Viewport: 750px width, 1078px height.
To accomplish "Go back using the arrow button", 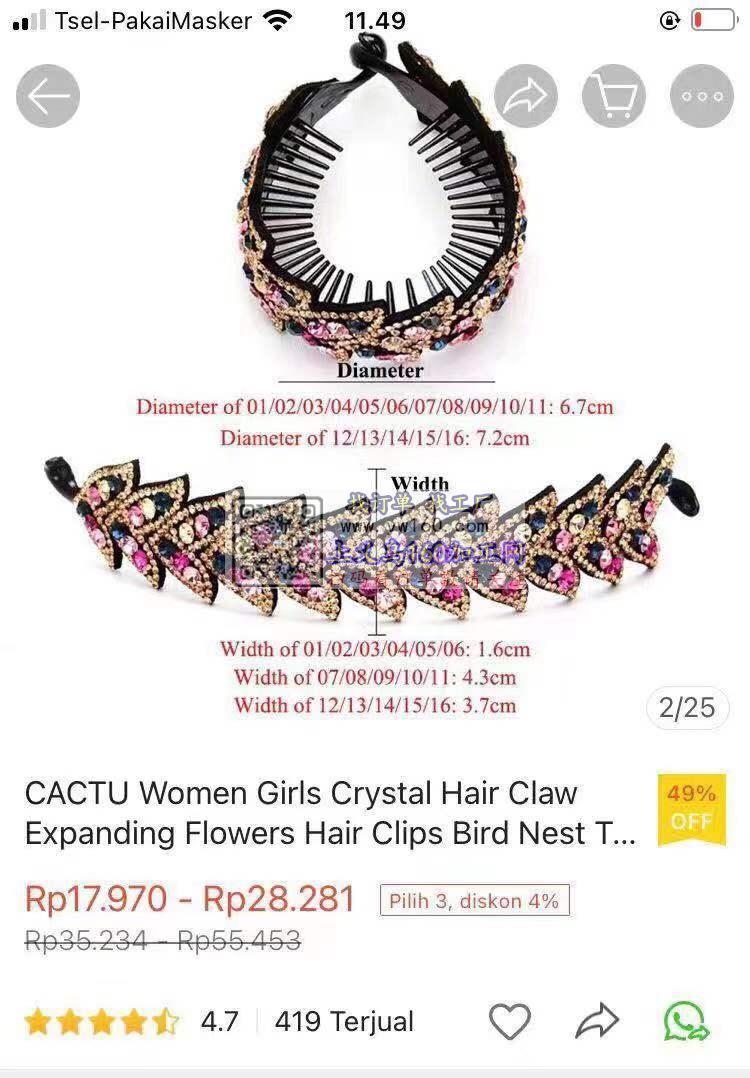I will (48, 96).
